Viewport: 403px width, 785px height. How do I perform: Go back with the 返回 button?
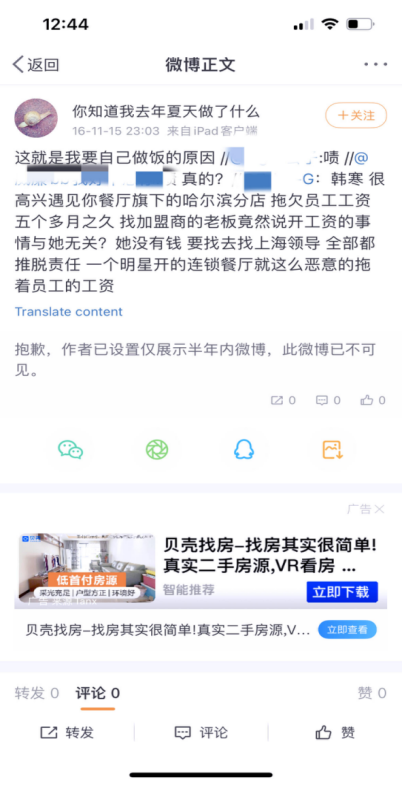pos(36,65)
